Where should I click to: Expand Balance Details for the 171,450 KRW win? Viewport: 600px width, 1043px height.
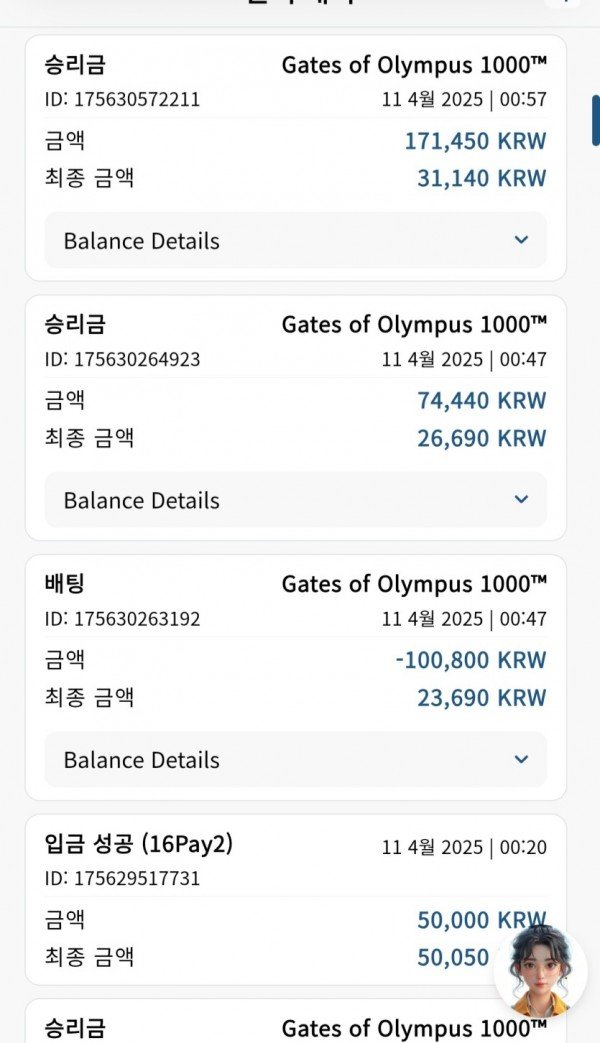tap(296, 241)
